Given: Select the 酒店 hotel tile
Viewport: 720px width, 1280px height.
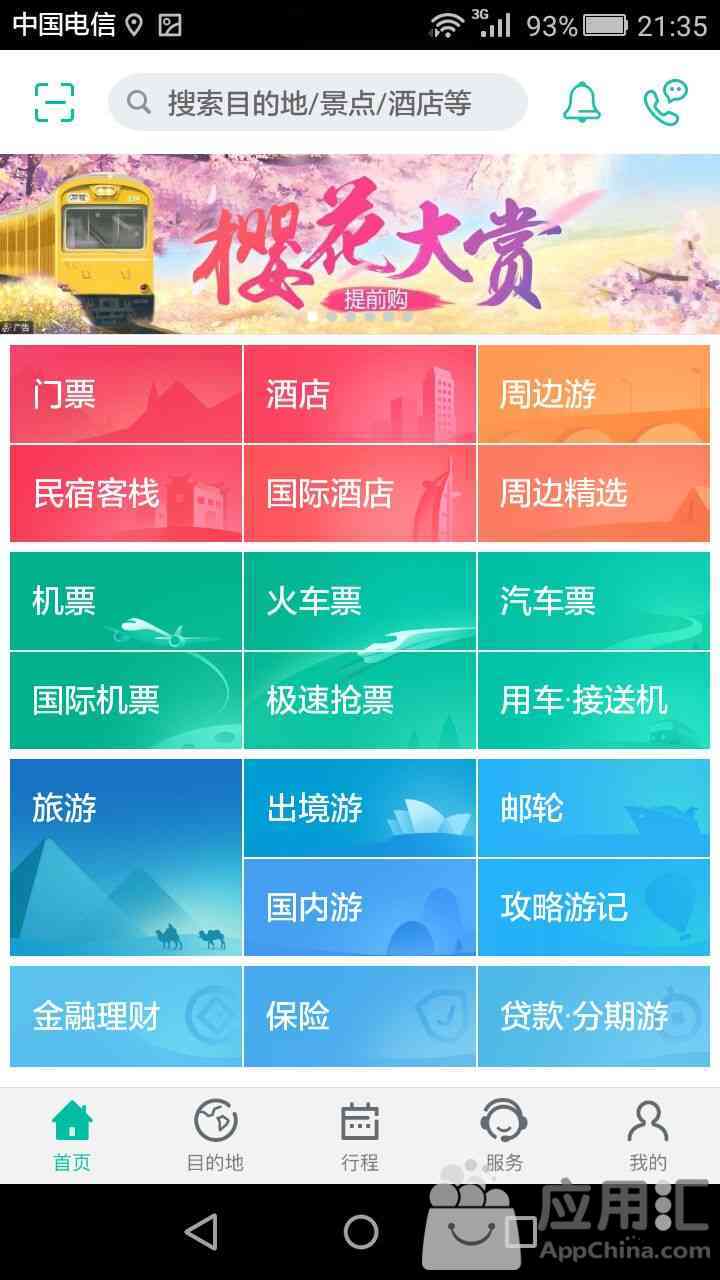Looking at the screenshot, I should [x=360, y=394].
